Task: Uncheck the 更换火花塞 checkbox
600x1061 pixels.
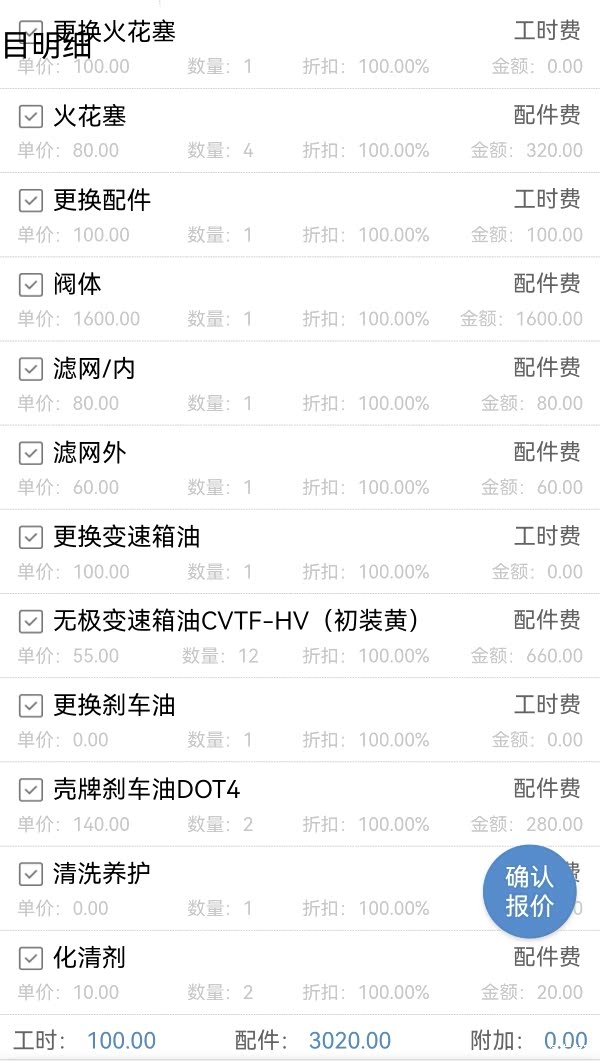Action: [30, 31]
